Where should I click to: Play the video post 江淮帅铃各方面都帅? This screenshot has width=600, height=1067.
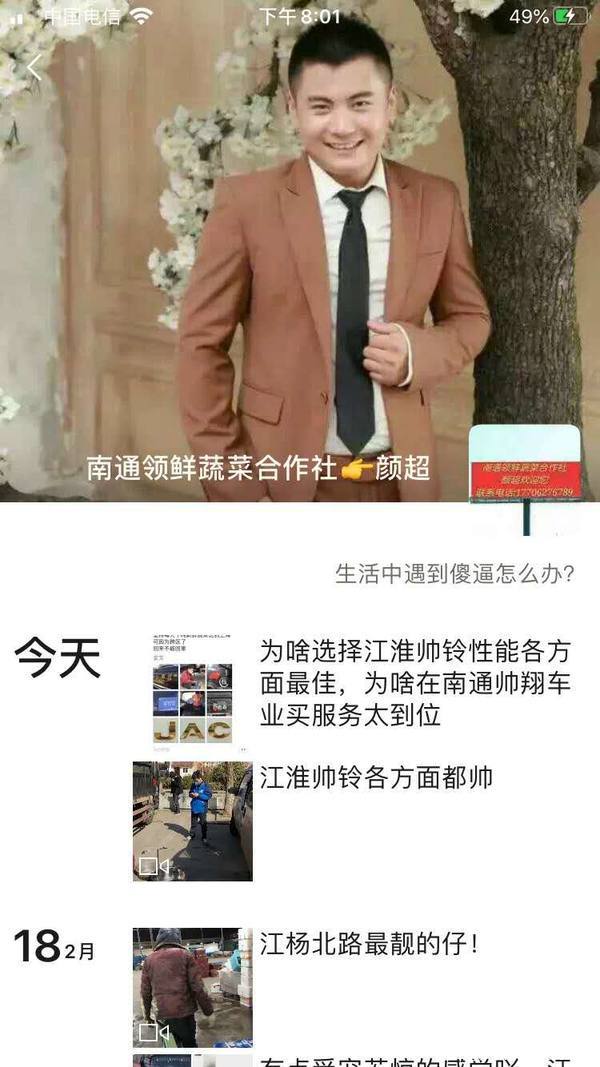[192, 821]
